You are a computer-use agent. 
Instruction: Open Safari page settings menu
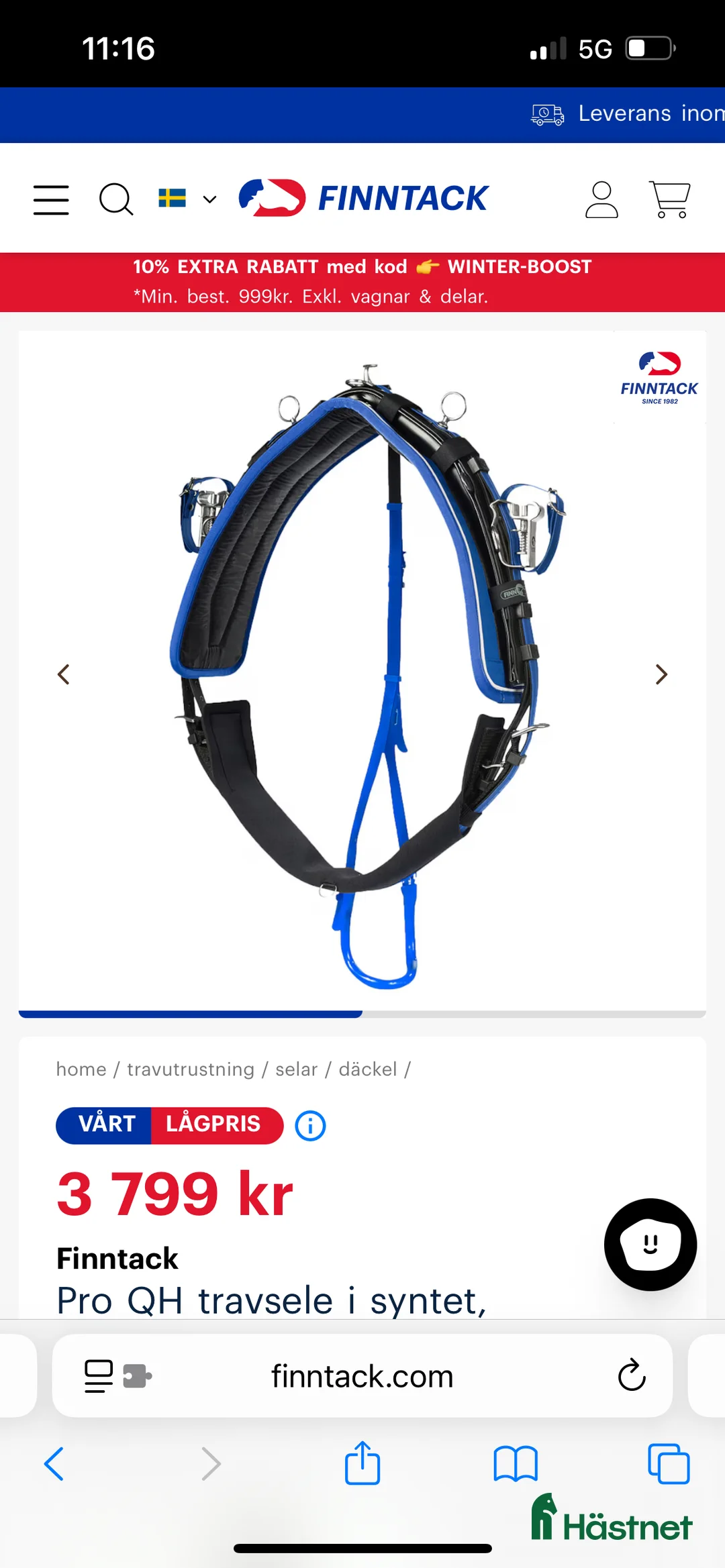[x=117, y=1376]
